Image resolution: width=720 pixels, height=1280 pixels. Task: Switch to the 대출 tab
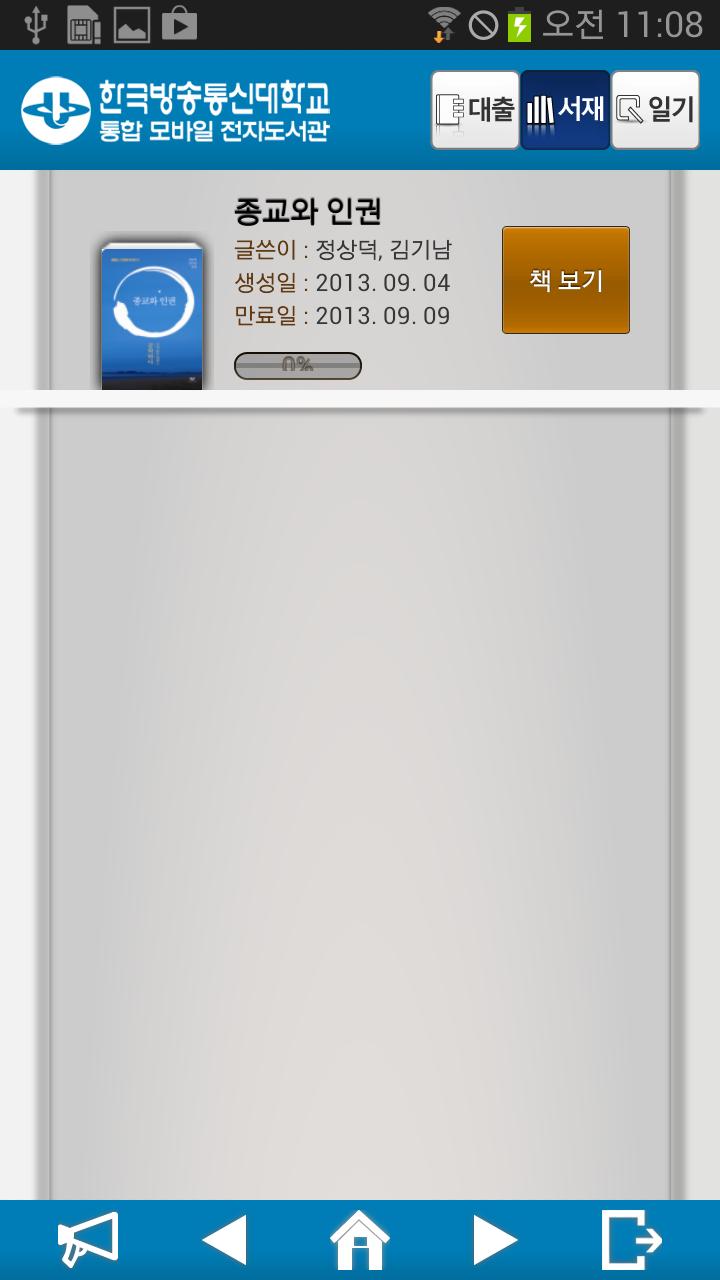click(475, 110)
